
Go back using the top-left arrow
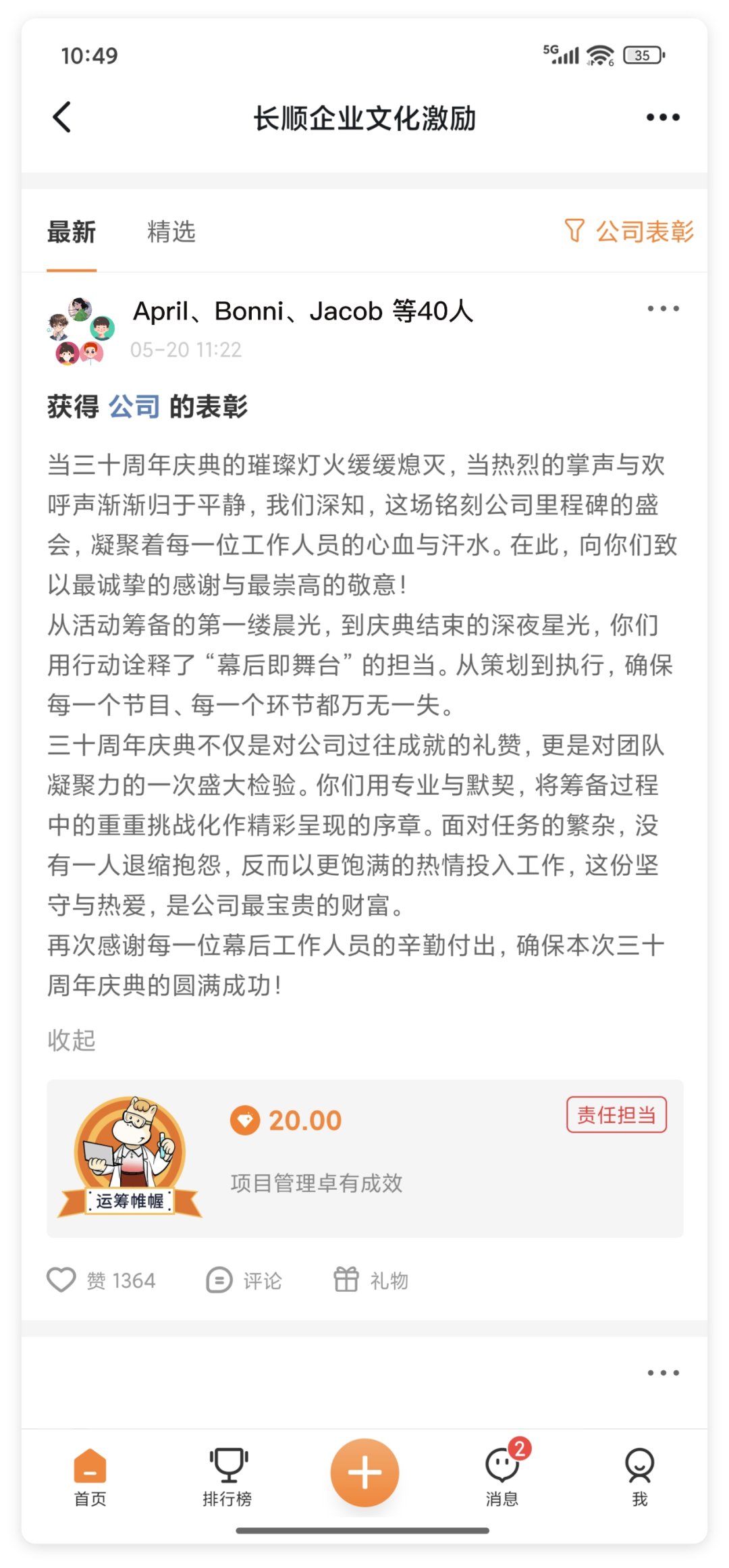point(62,117)
